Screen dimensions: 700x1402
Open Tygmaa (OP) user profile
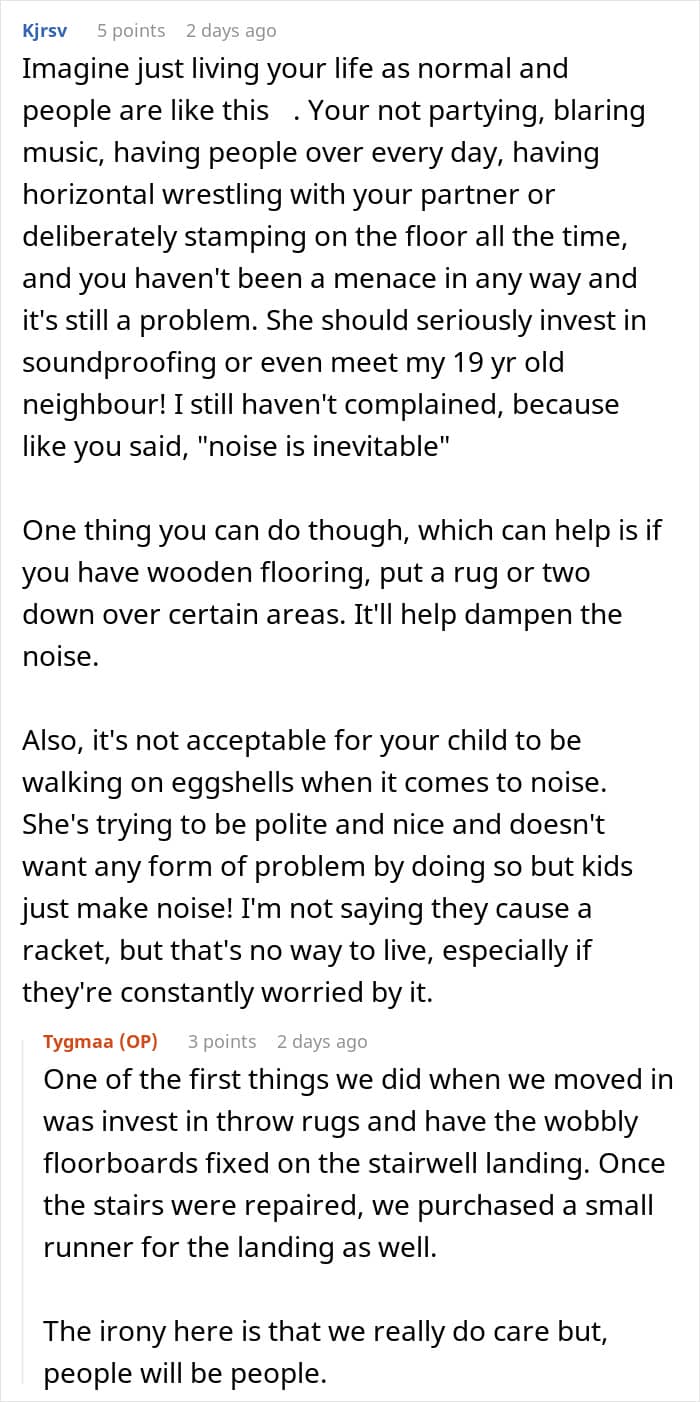pos(100,1041)
